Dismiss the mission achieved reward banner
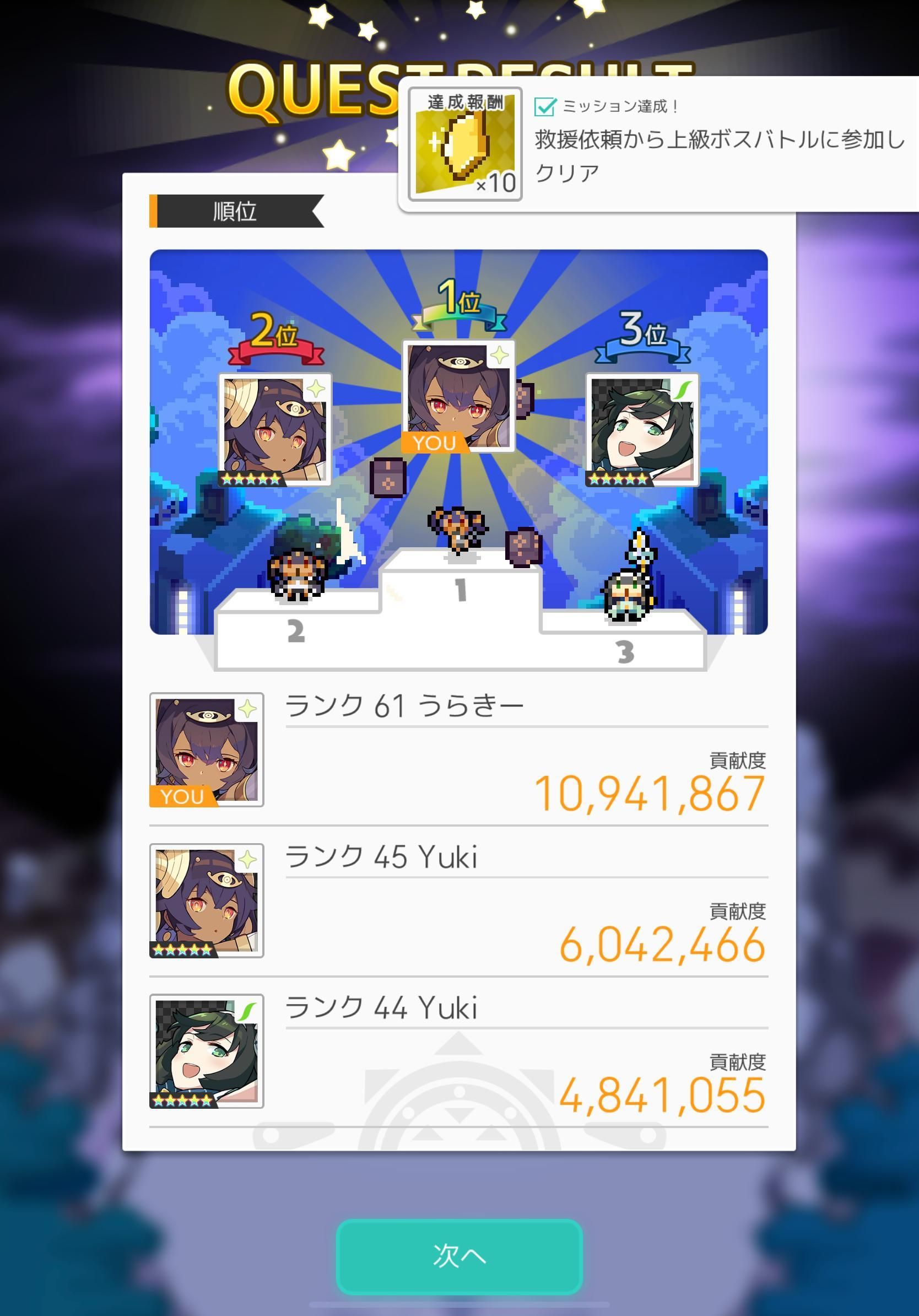Screen dimensions: 919x1316 [x=659, y=144]
